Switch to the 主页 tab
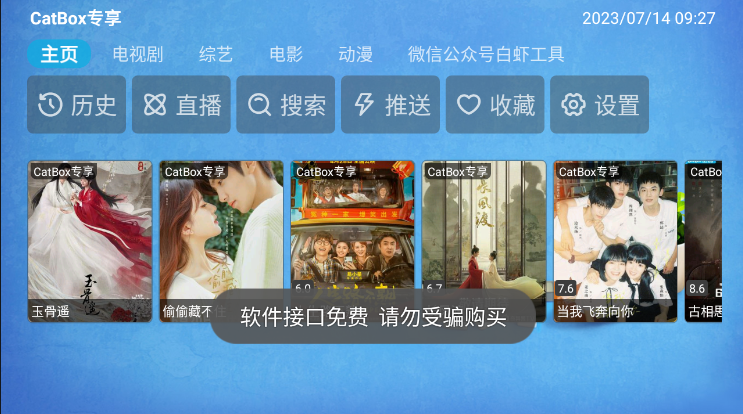The image size is (743, 414). [59, 54]
